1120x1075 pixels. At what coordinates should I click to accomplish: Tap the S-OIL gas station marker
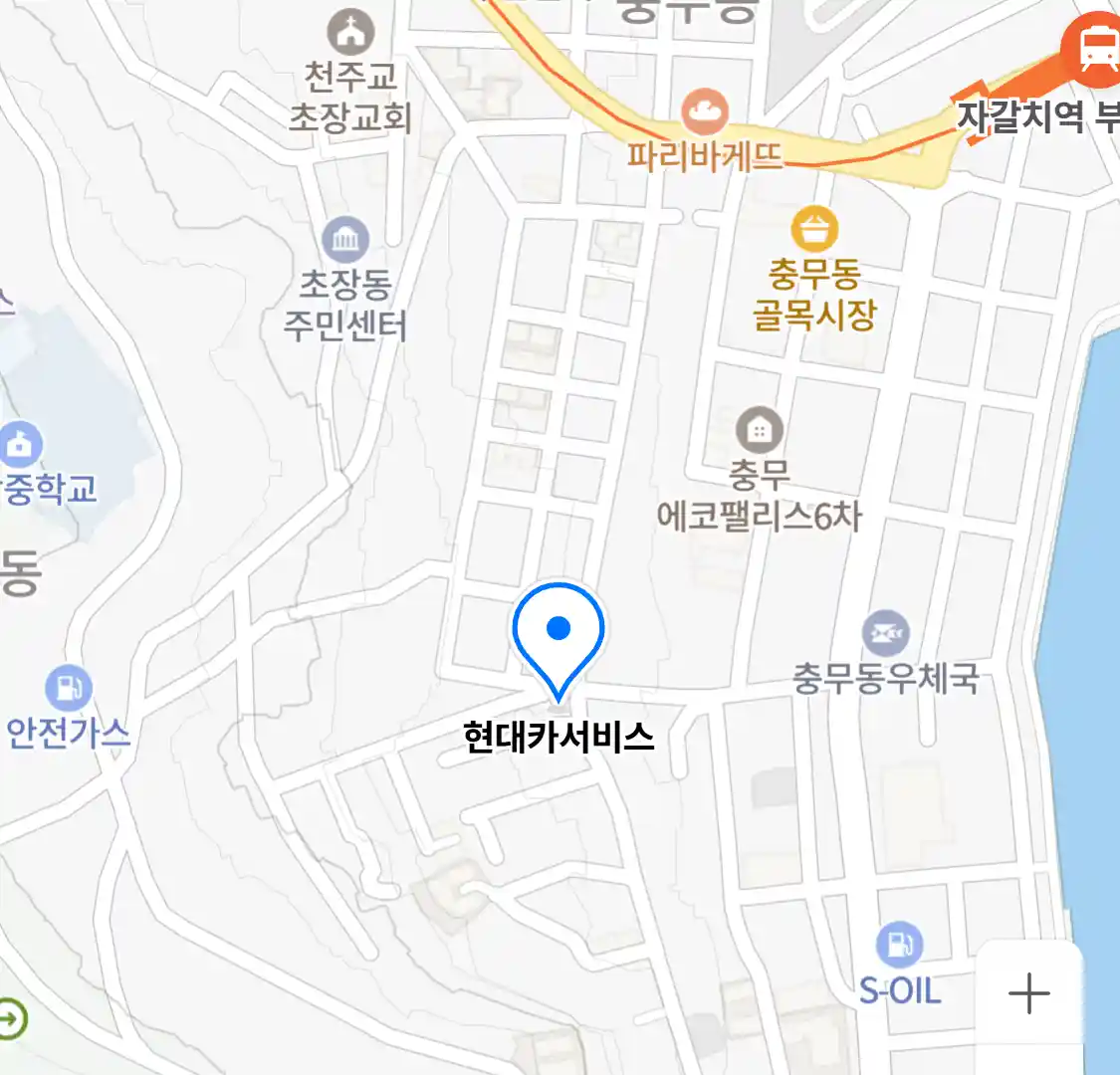point(899,944)
